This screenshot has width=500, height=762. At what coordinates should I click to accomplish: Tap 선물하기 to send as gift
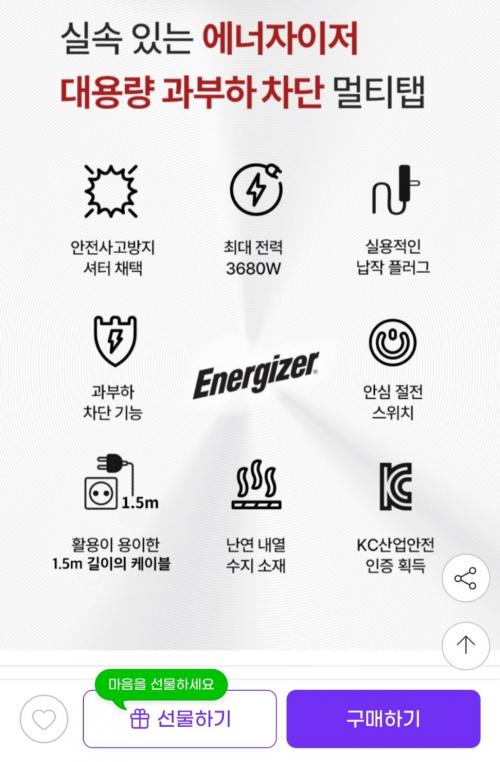tap(180, 719)
